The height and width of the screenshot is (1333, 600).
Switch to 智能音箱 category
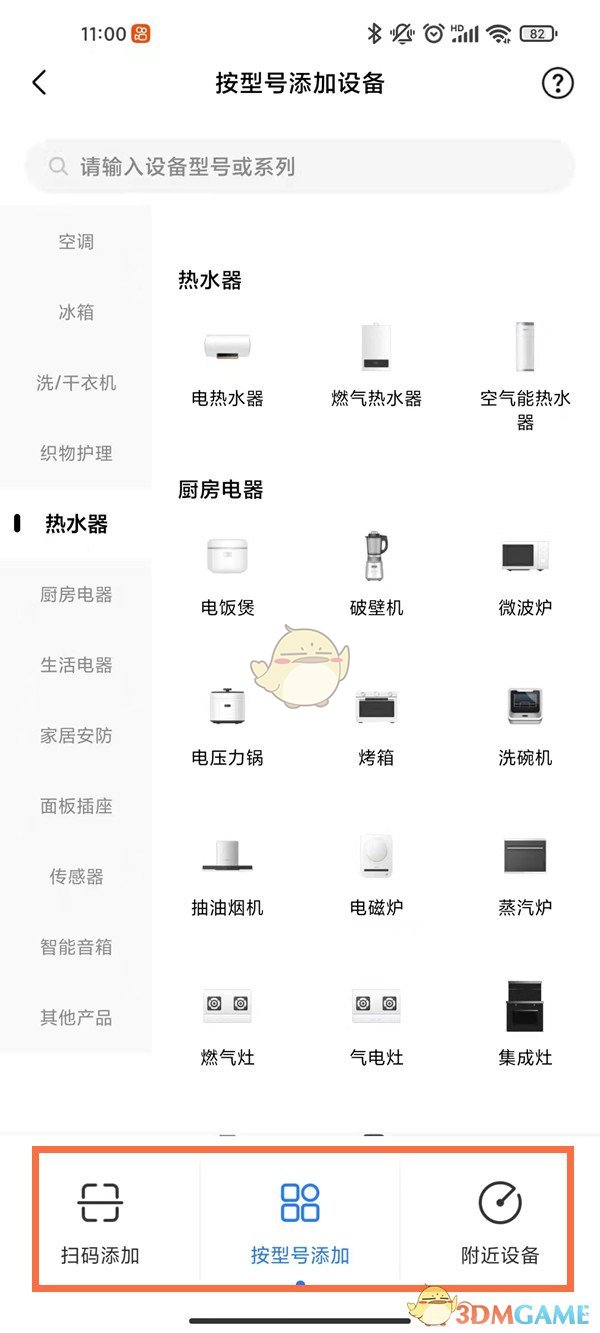pyautogui.click(x=76, y=947)
